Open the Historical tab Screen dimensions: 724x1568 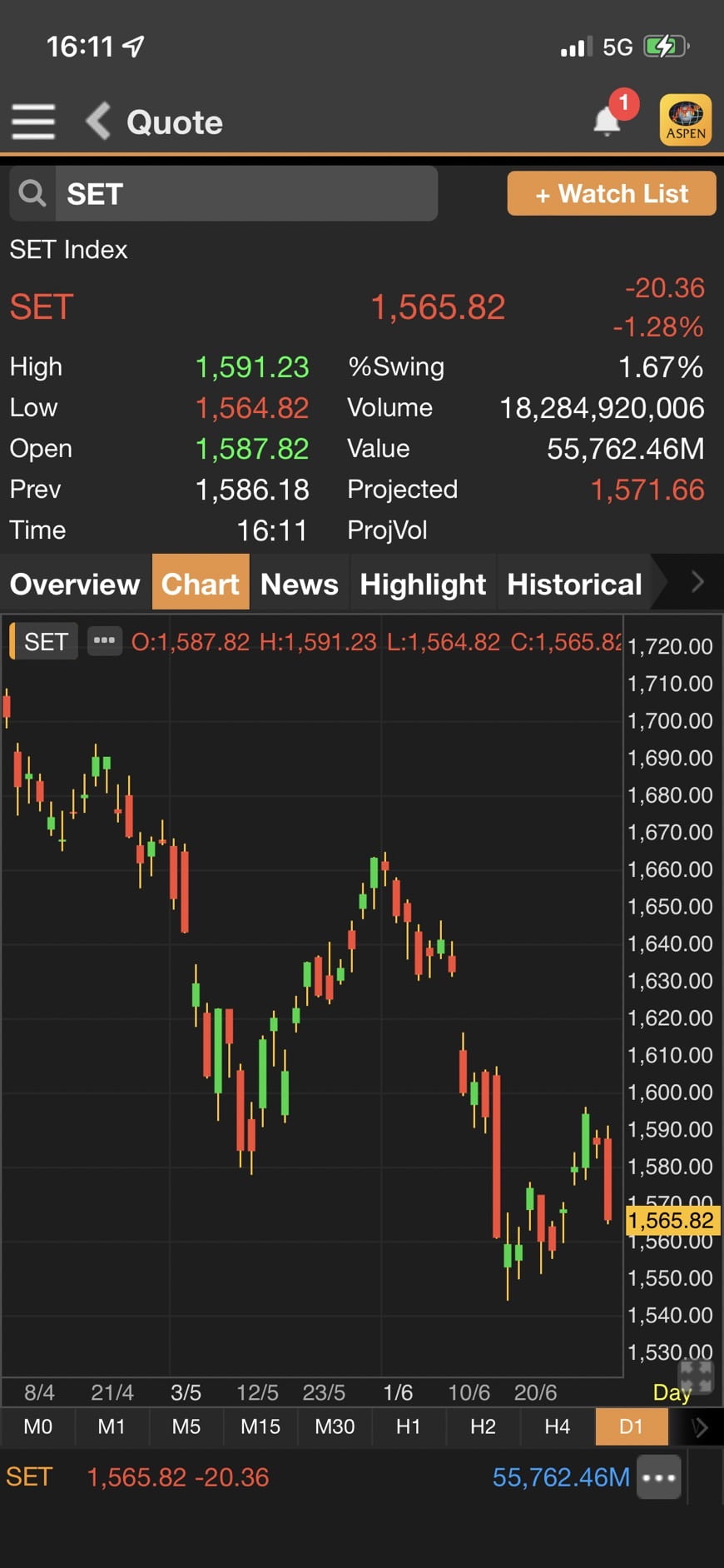[x=574, y=584]
